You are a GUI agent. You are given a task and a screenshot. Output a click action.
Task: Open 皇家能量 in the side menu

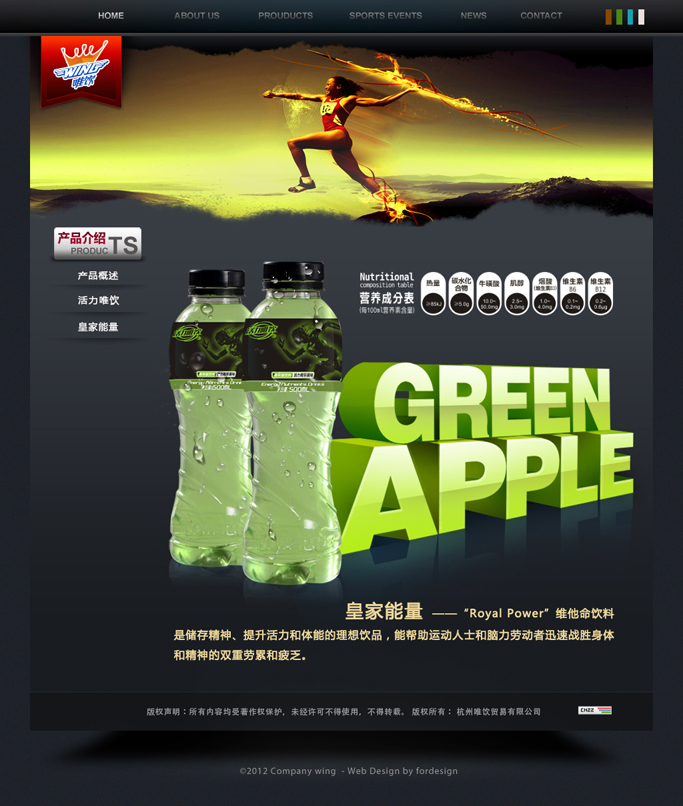point(98,326)
